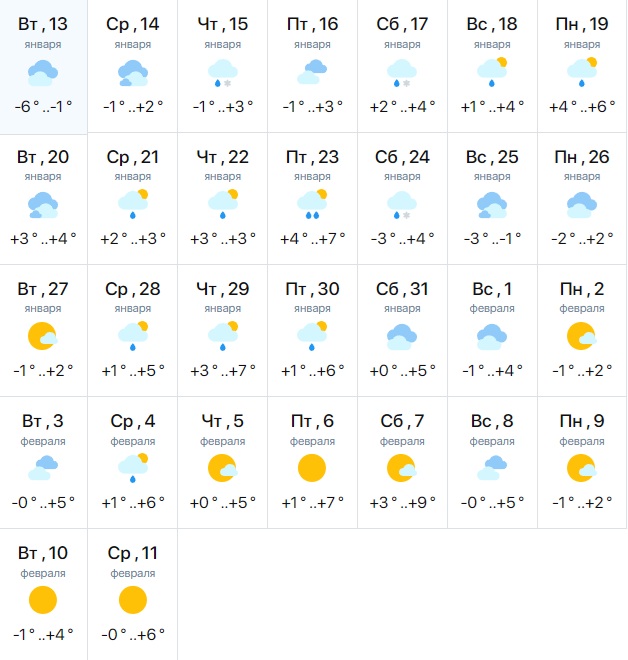Image resolution: width=628 pixels, height=660 pixels.
Task: View Saturday, February 7 forecast details
Action: tap(402, 462)
